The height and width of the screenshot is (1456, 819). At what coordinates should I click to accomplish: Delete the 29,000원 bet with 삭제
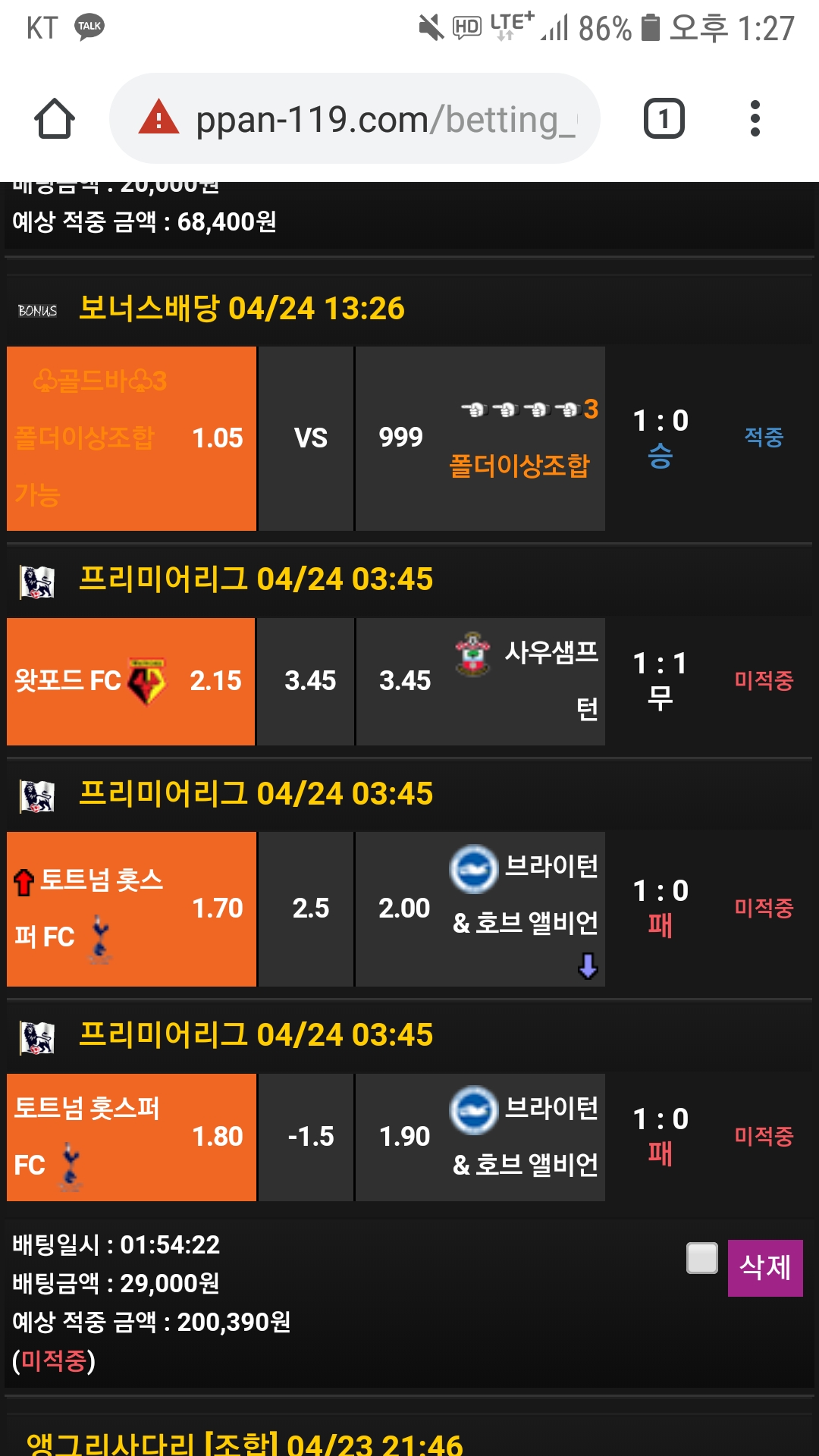pyautogui.click(x=764, y=1267)
